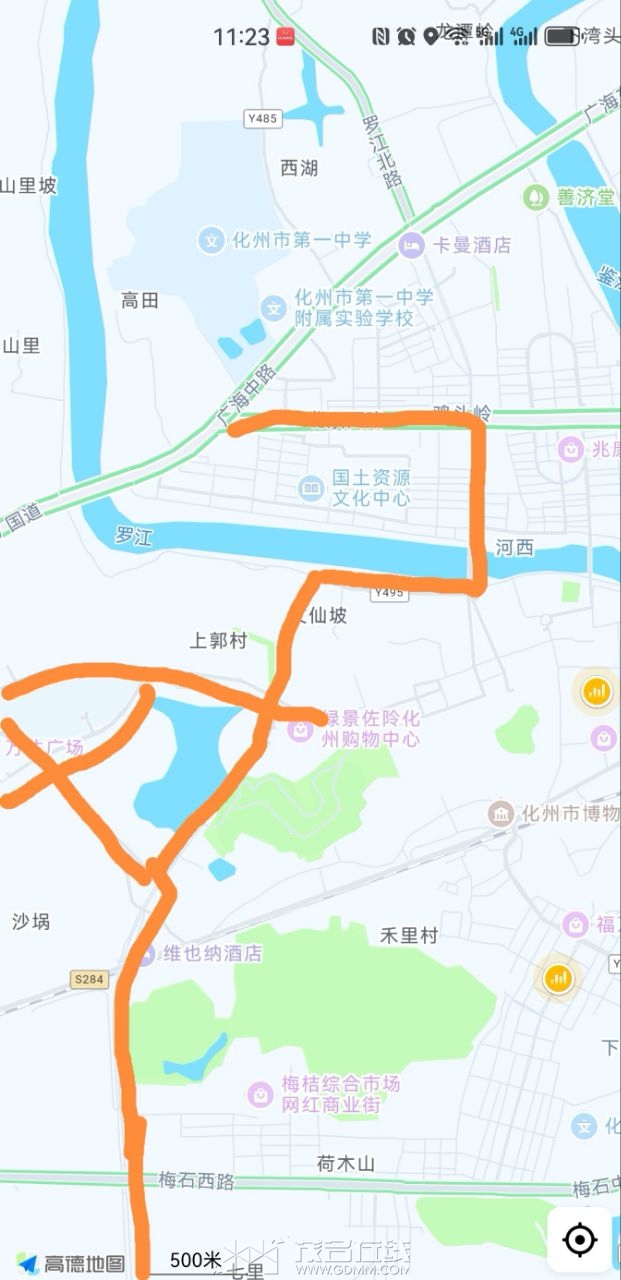Viewport: 621px width, 1280px height.
Task: Tap the 善济堂 point of interest
Action: 538,196
